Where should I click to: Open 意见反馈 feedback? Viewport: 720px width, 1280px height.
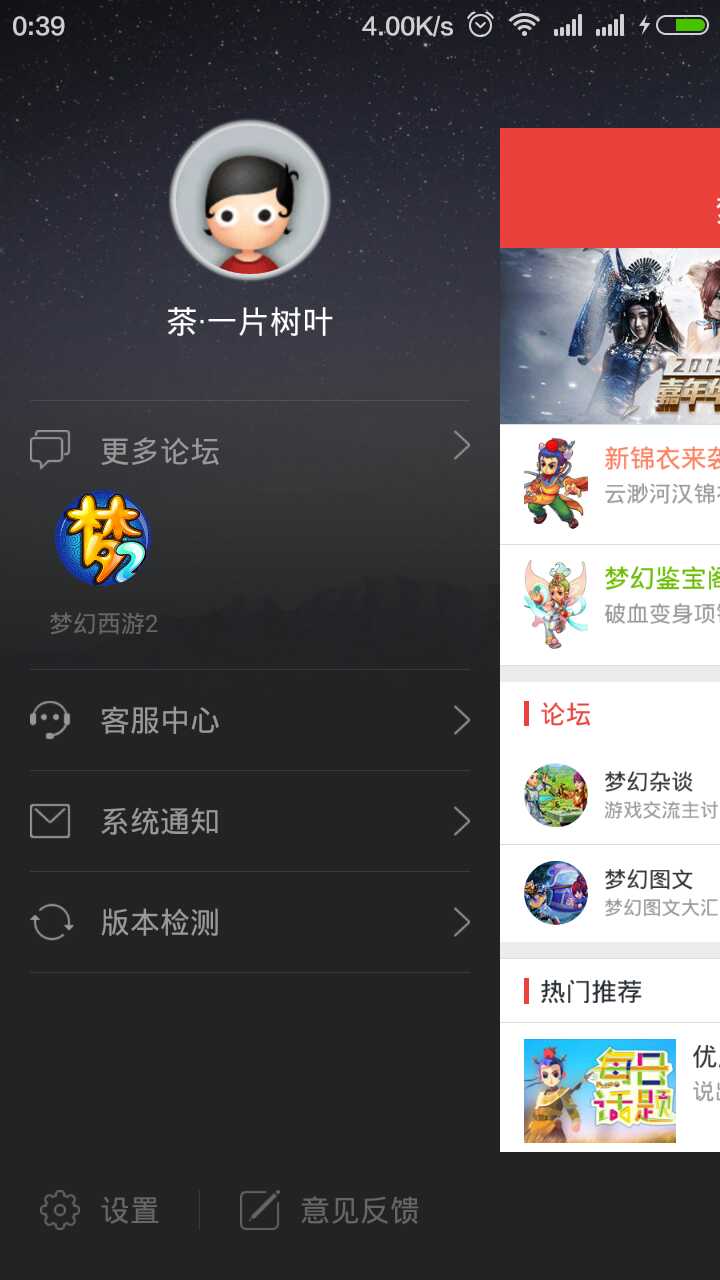coord(330,1210)
